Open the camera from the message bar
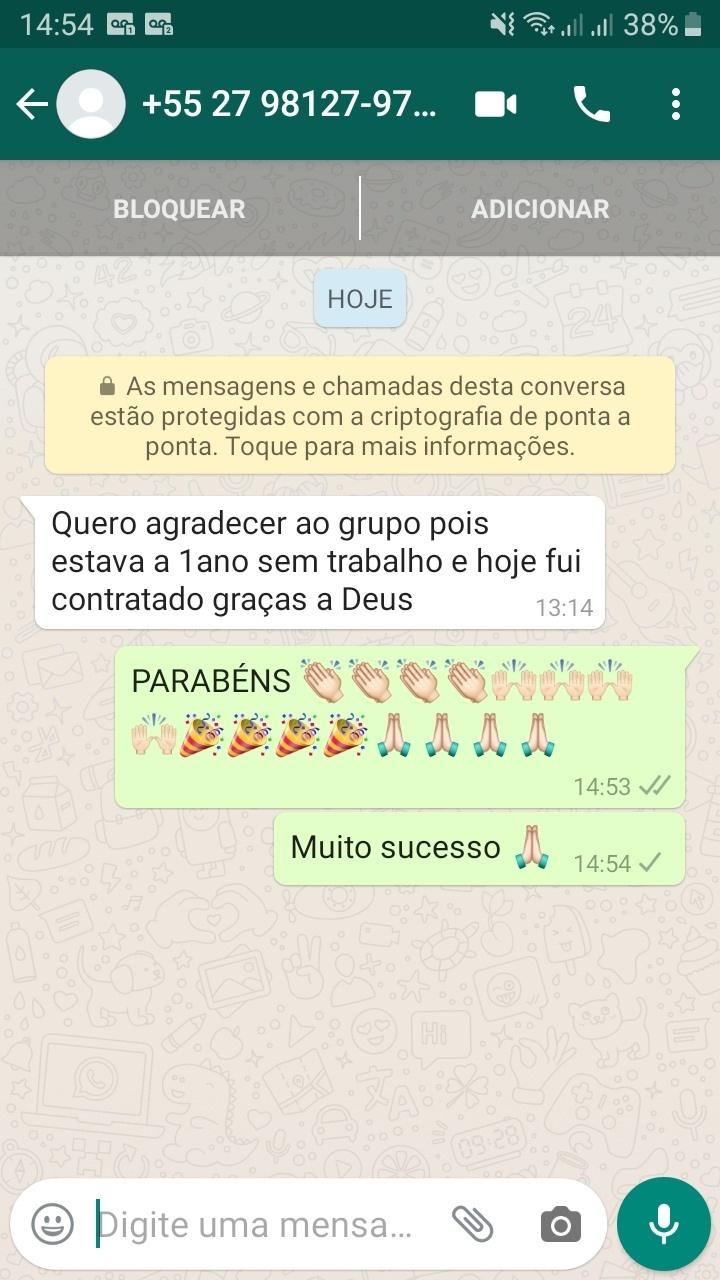The image size is (720, 1280). coord(560,1224)
